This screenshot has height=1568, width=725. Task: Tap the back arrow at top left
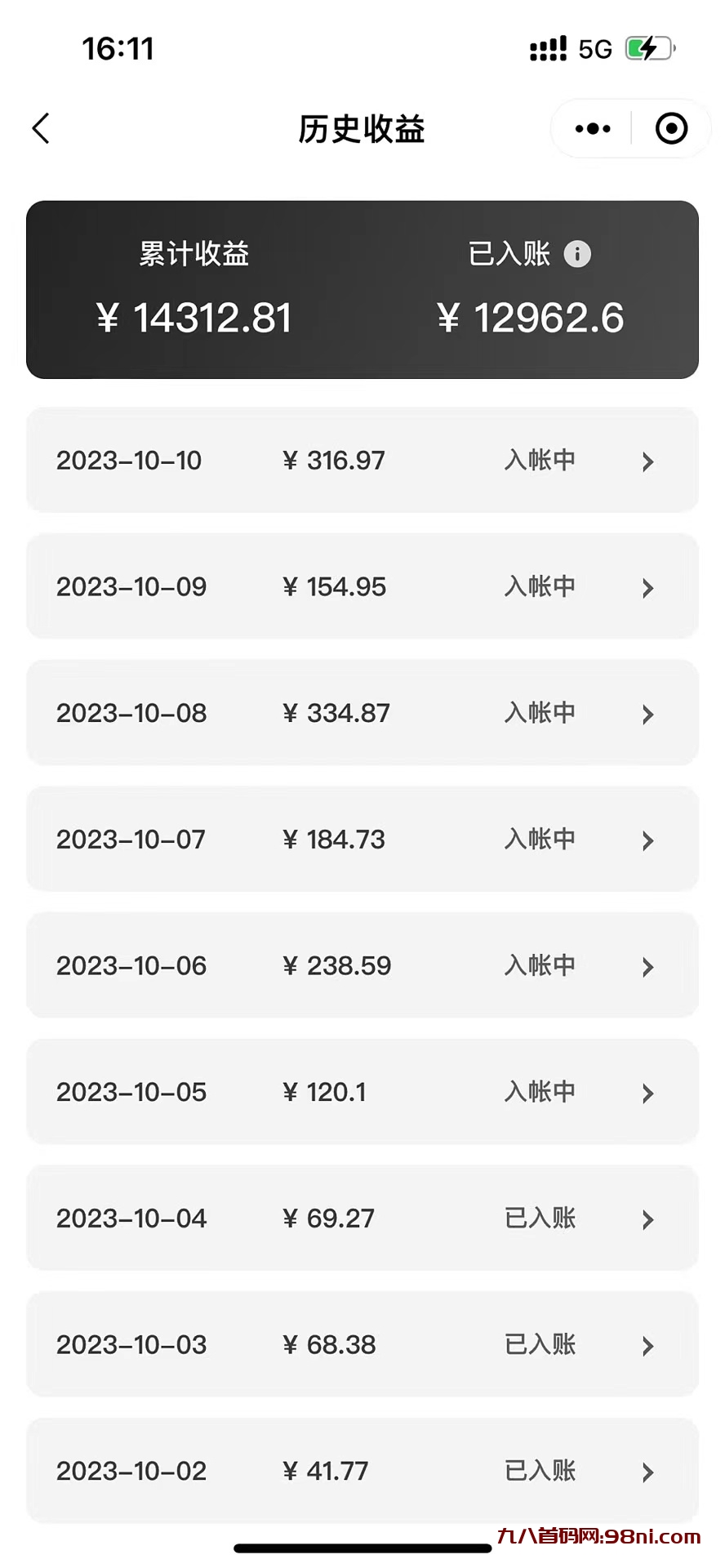pos(41,128)
